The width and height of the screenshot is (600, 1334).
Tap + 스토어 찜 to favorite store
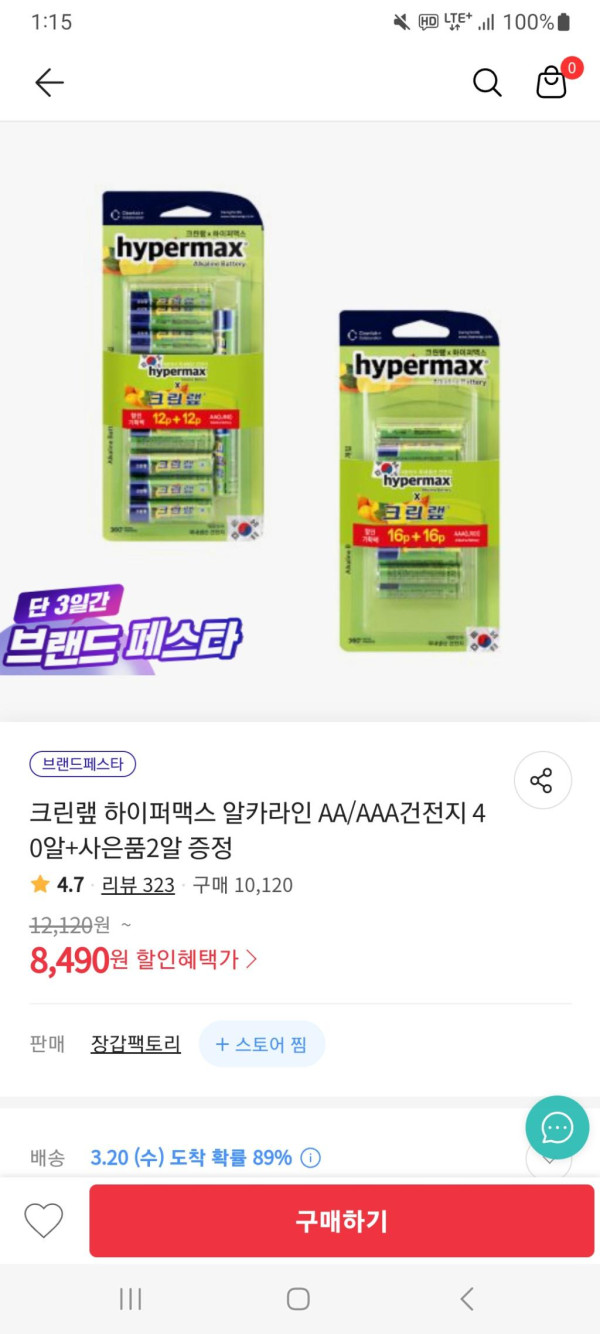pos(261,1044)
